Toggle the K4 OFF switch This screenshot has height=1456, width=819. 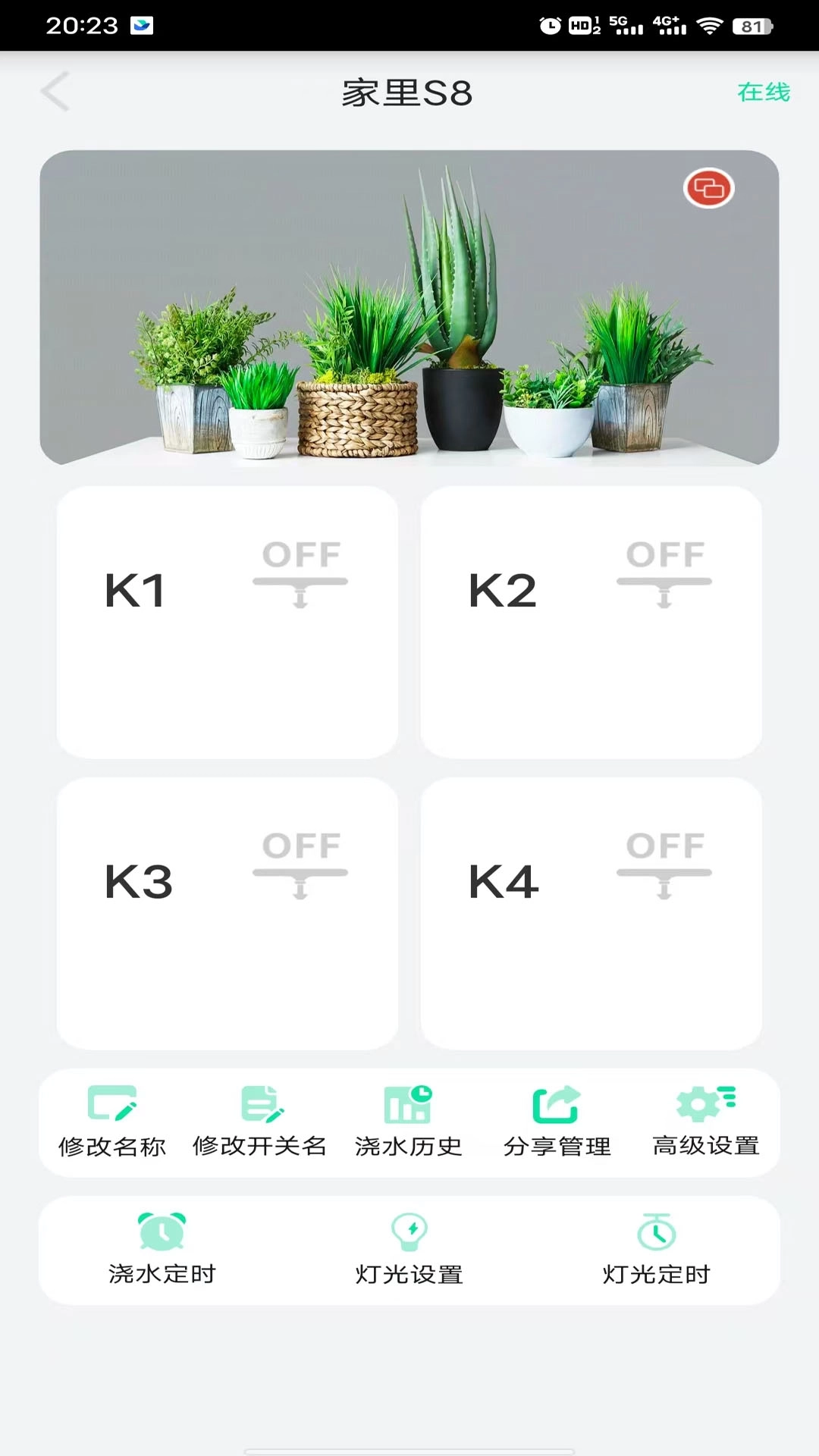[x=665, y=867]
